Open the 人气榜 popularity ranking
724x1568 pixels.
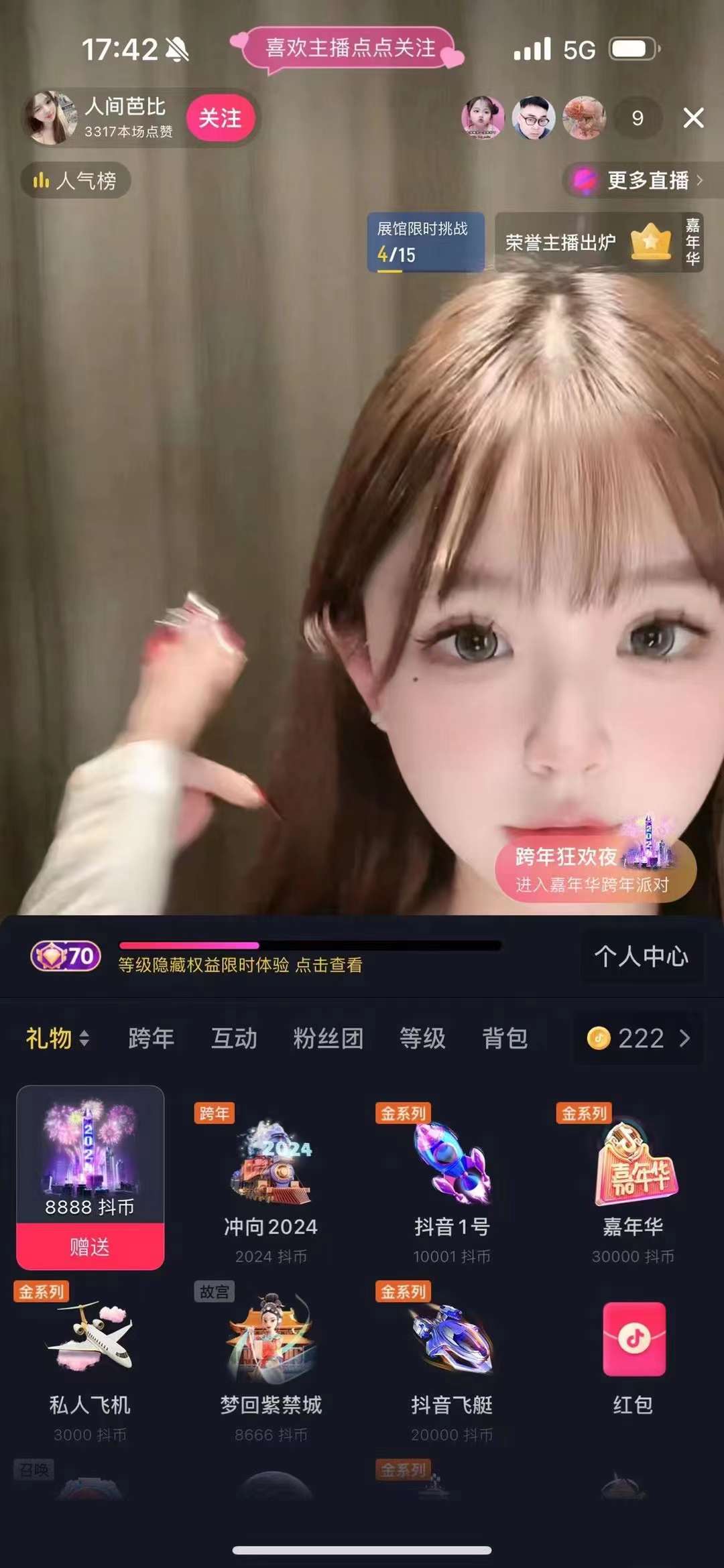(75, 180)
